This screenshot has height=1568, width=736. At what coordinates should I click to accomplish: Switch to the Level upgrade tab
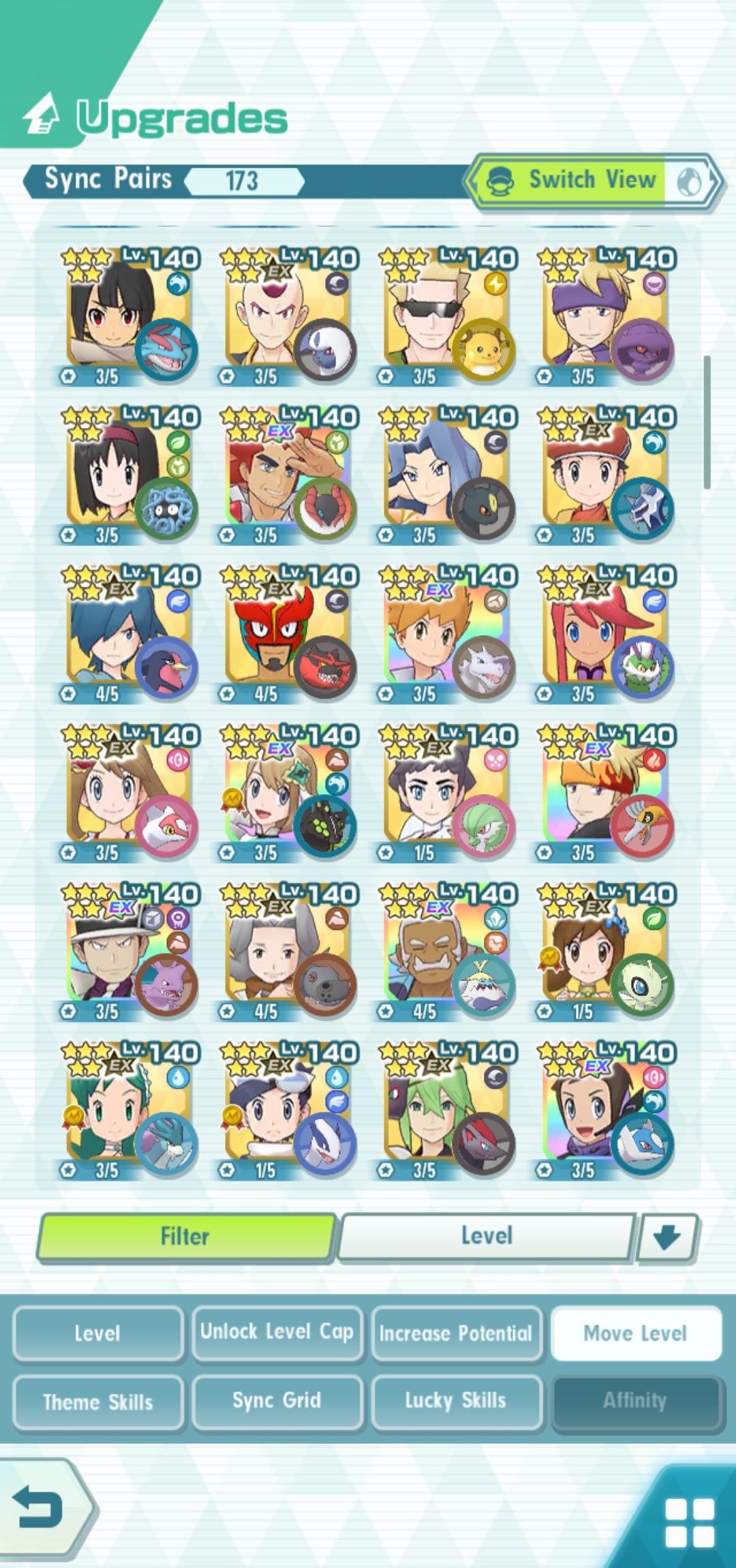pyautogui.click(x=98, y=1333)
